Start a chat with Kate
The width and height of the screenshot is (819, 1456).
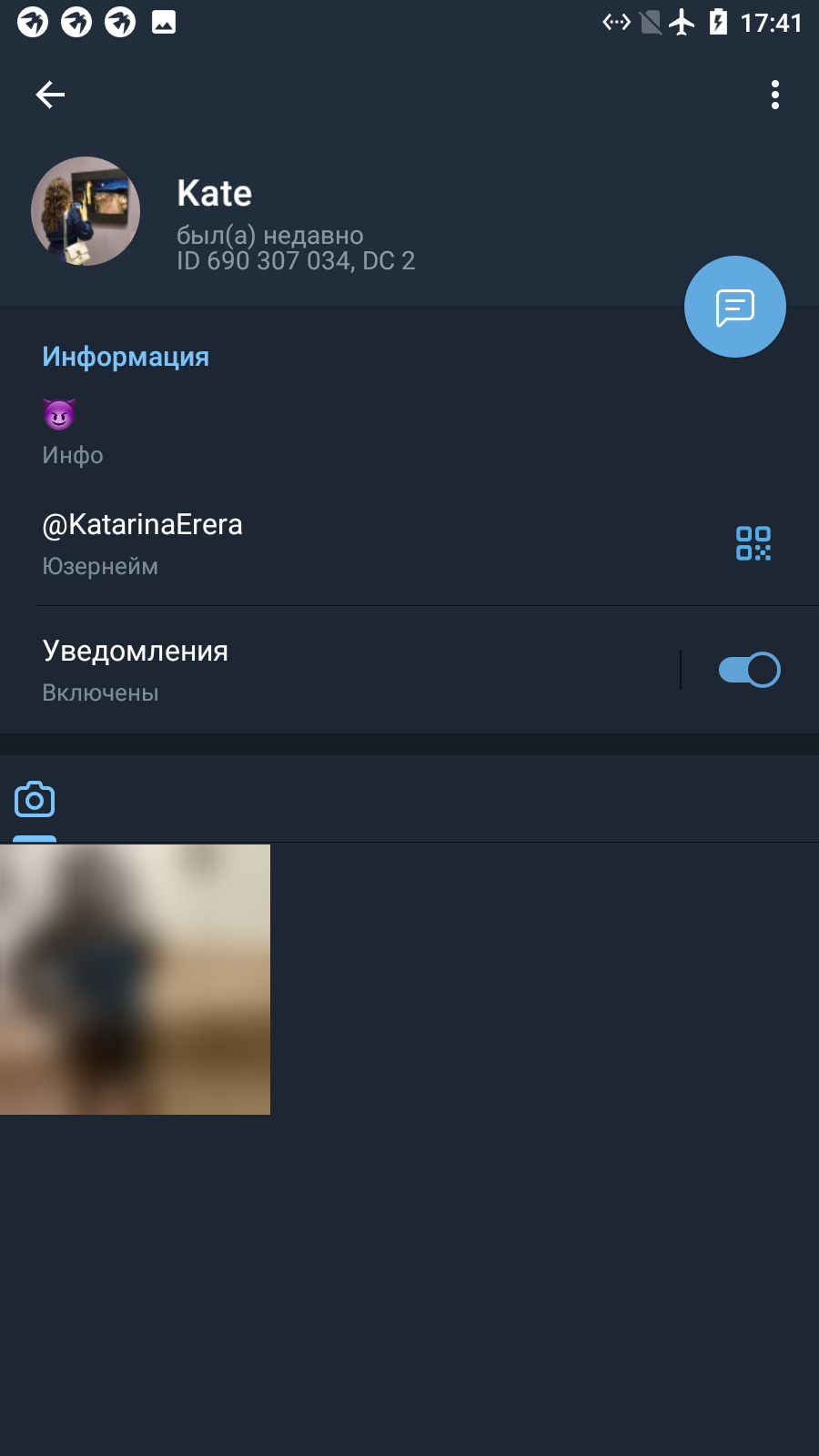pyautogui.click(x=735, y=307)
